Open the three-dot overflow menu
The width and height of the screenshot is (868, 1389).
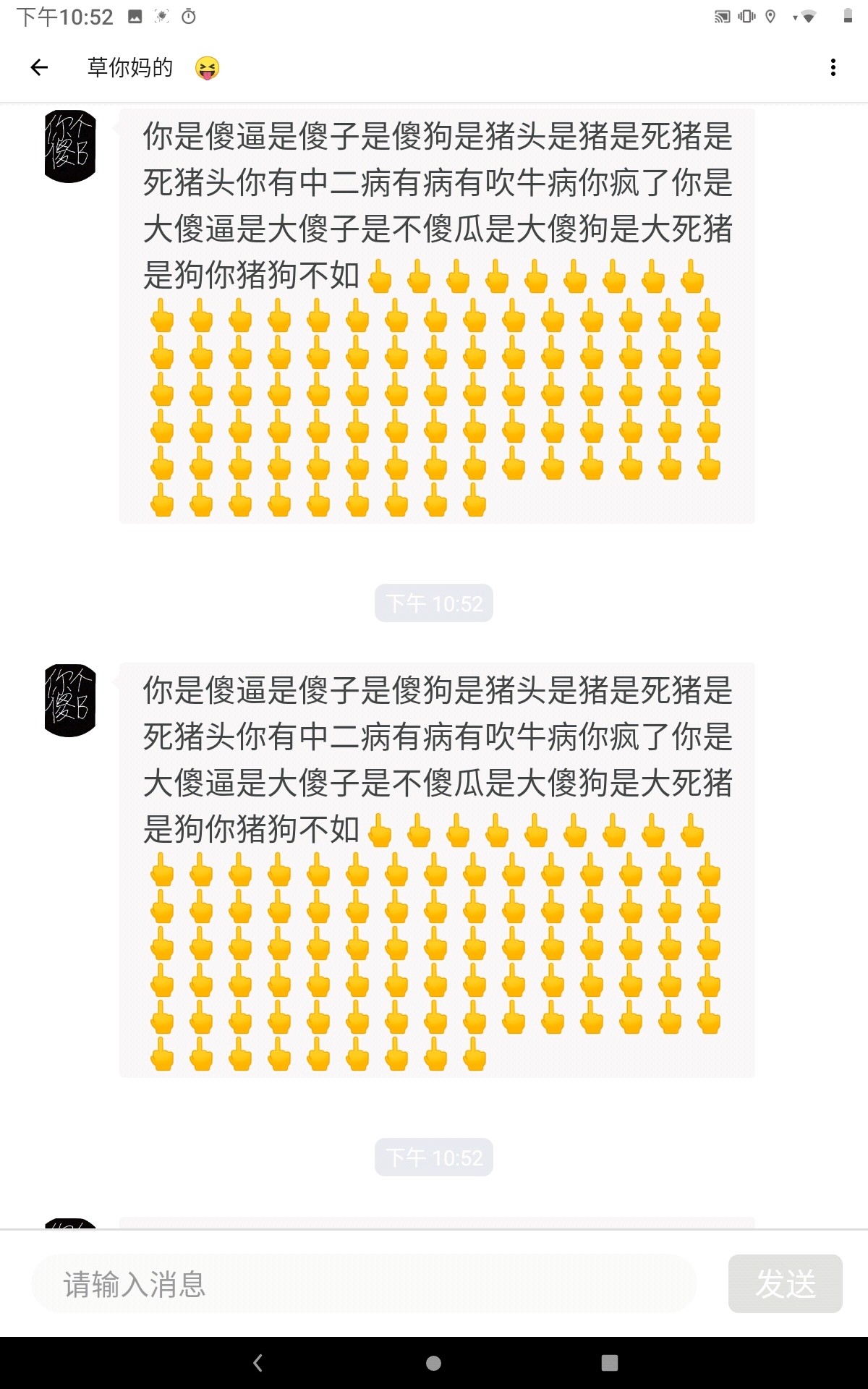point(833,67)
